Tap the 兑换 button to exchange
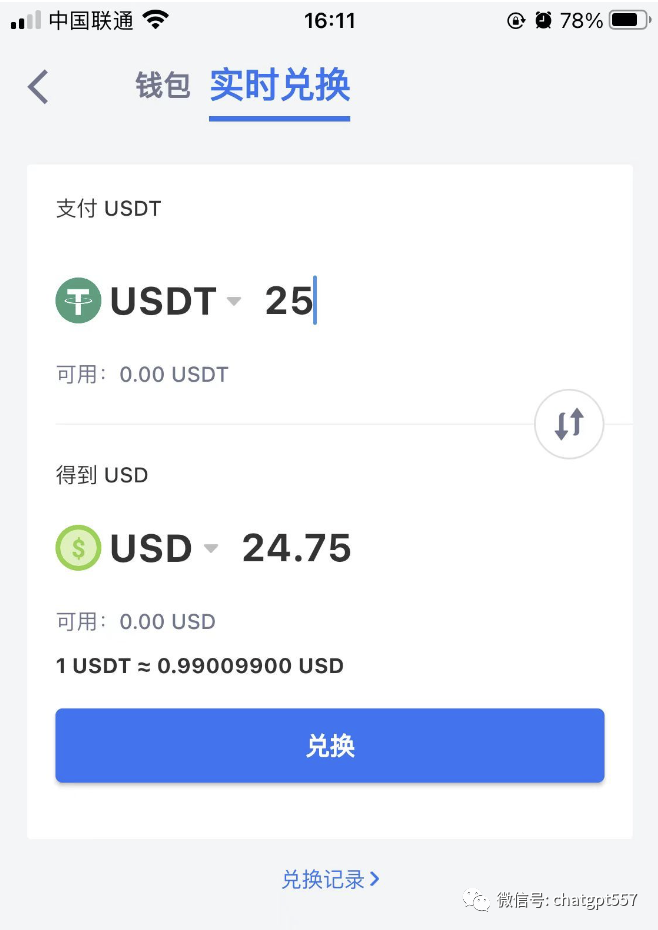The width and height of the screenshot is (658, 930). coord(330,746)
